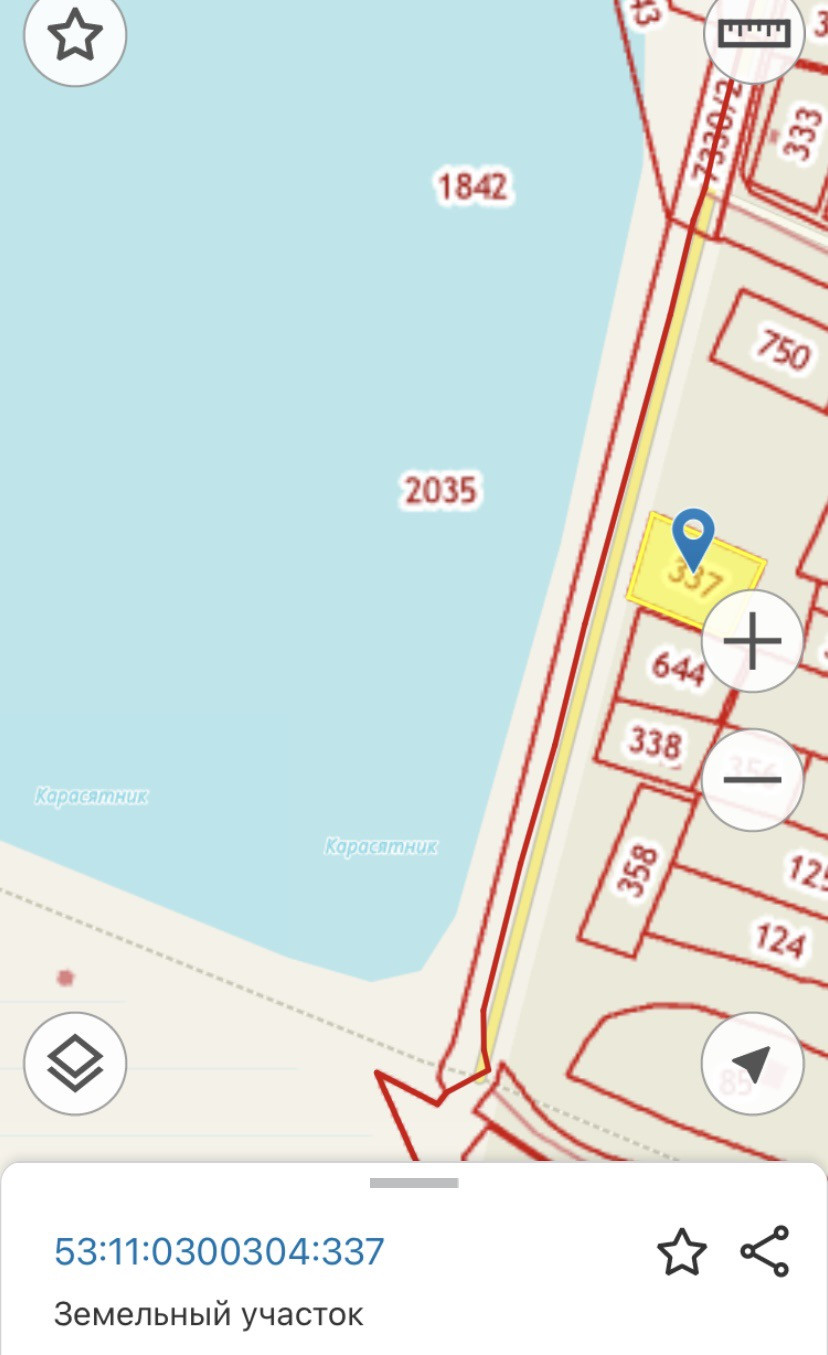Screen dimensions: 828x1355
Task: Open details for cadastral number 53:11:0300304:337
Action: point(219,1251)
